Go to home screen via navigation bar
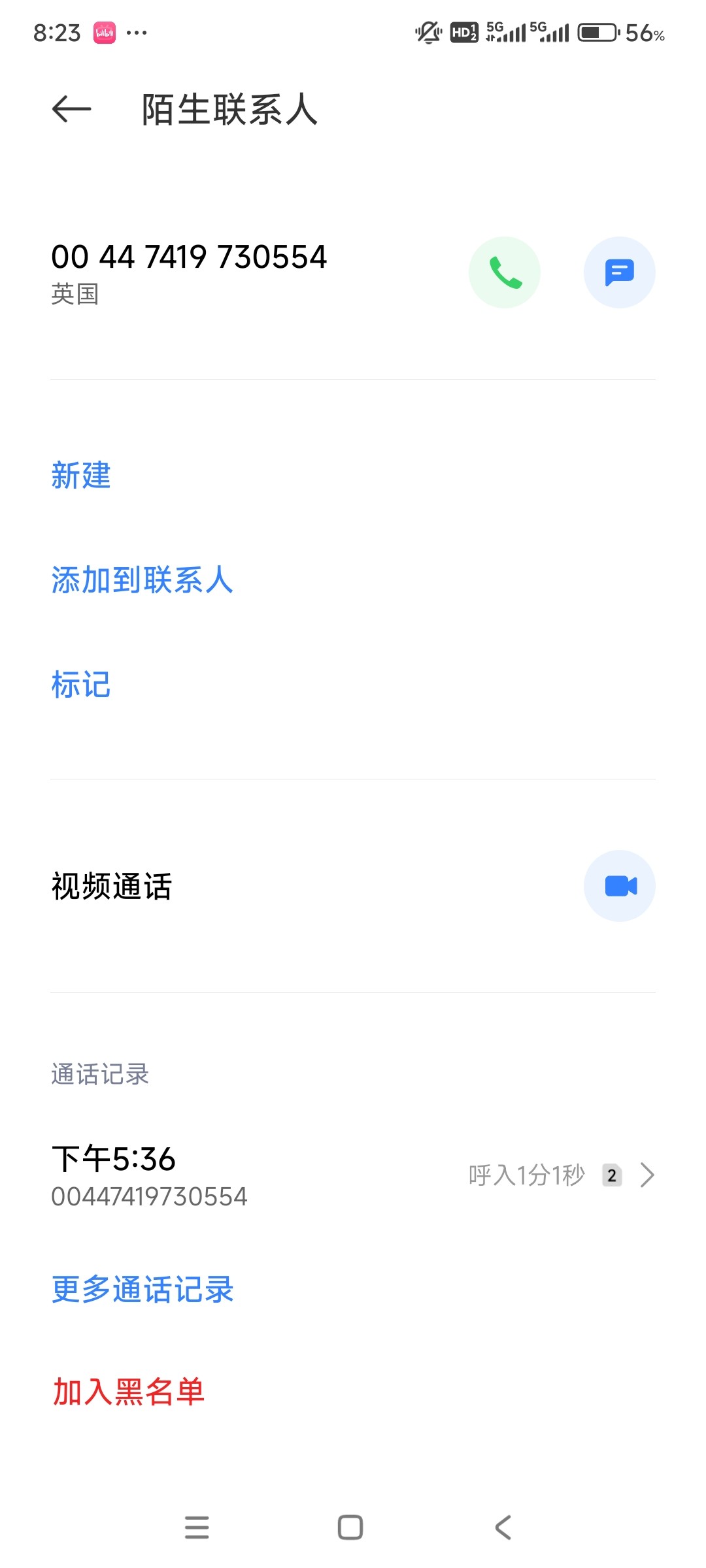The height and width of the screenshot is (1568, 706). 350,1527
